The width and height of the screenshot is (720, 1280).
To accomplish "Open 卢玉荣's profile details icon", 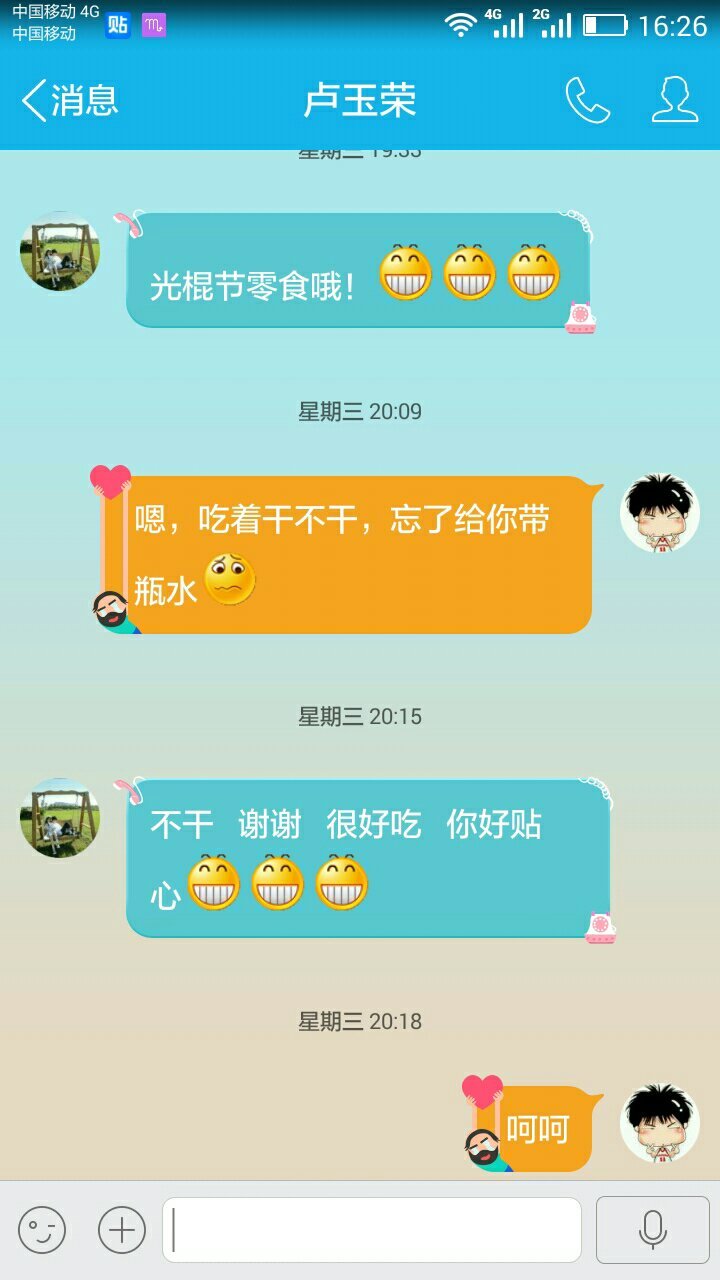I will pos(675,100).
